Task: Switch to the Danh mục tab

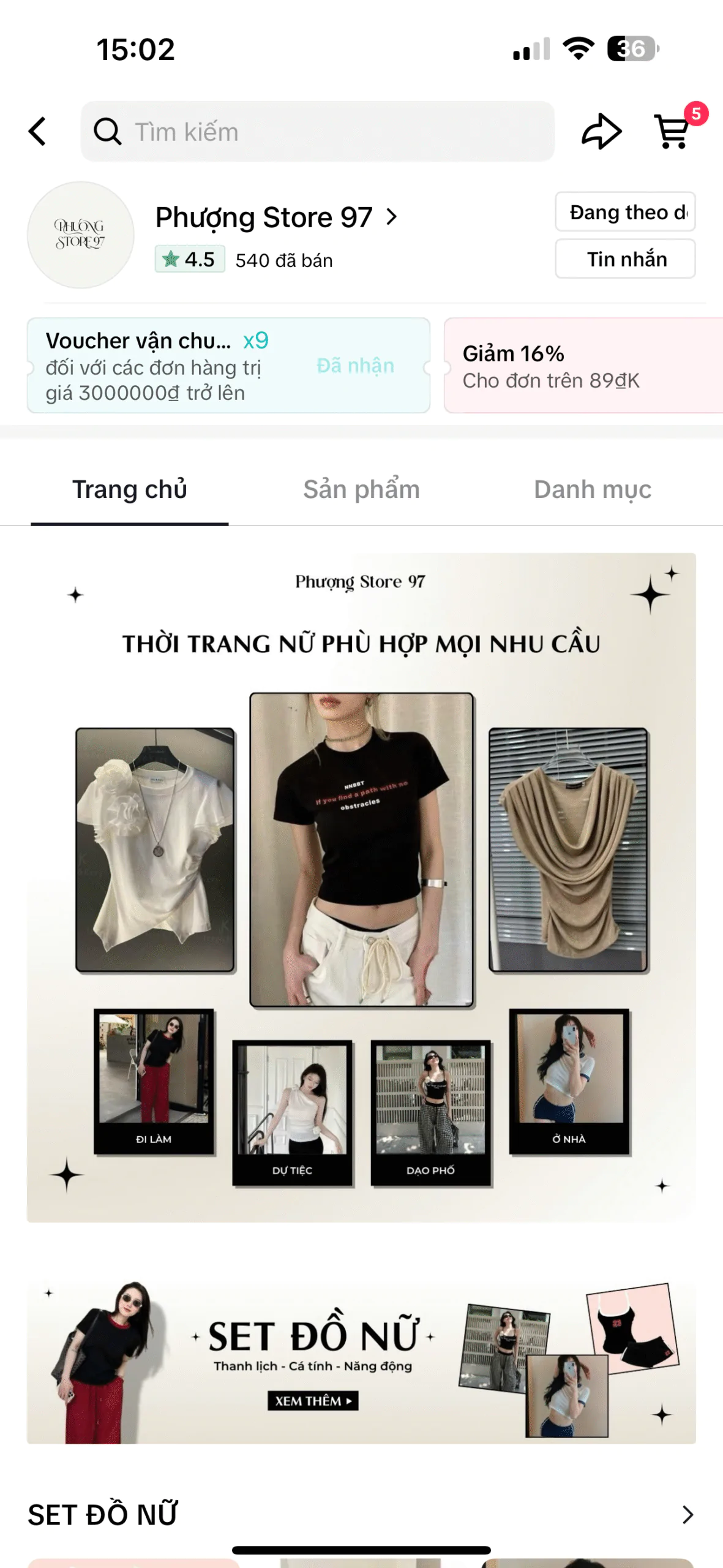Action: [x=592, y=489]
